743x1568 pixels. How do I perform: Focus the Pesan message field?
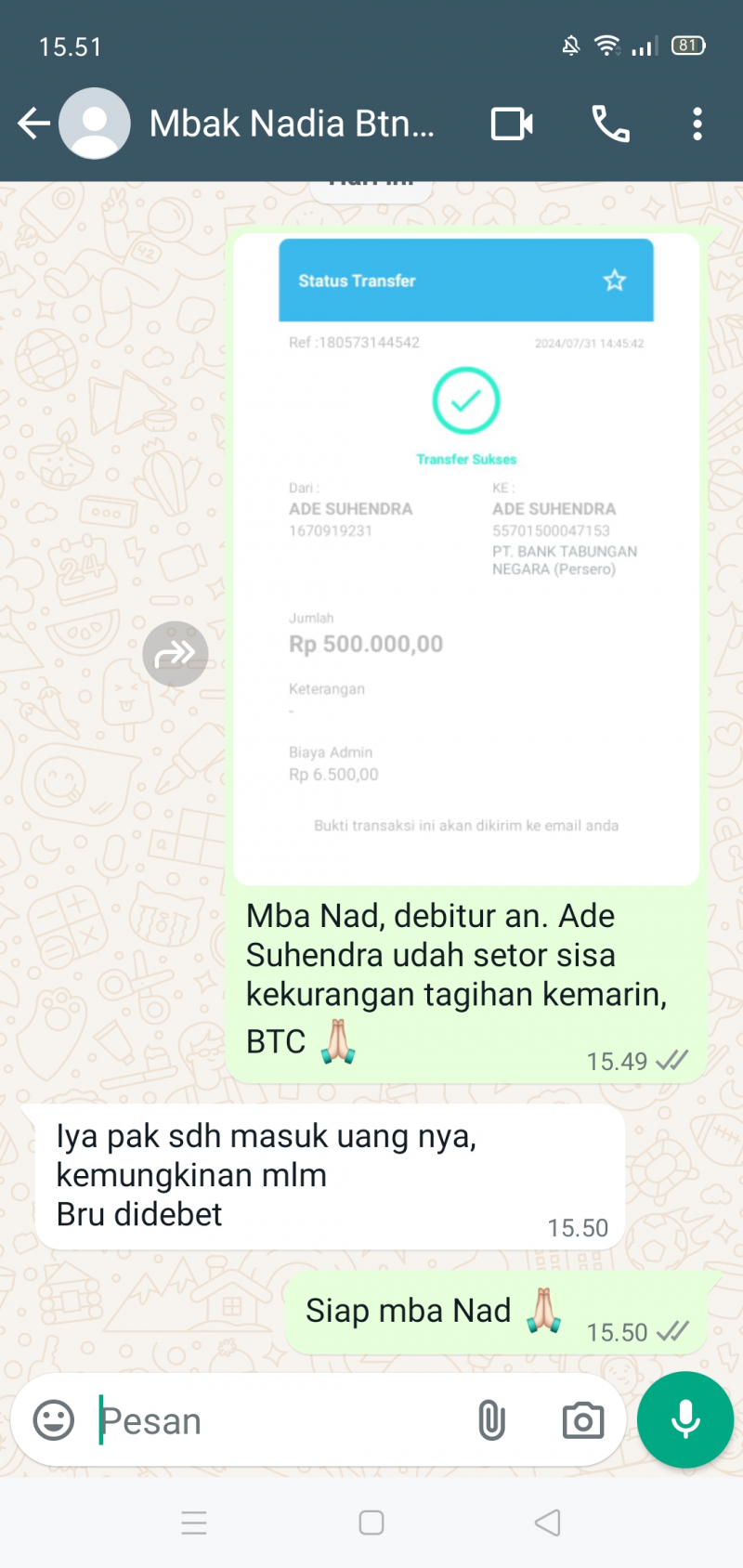(x=279, y=1420)
